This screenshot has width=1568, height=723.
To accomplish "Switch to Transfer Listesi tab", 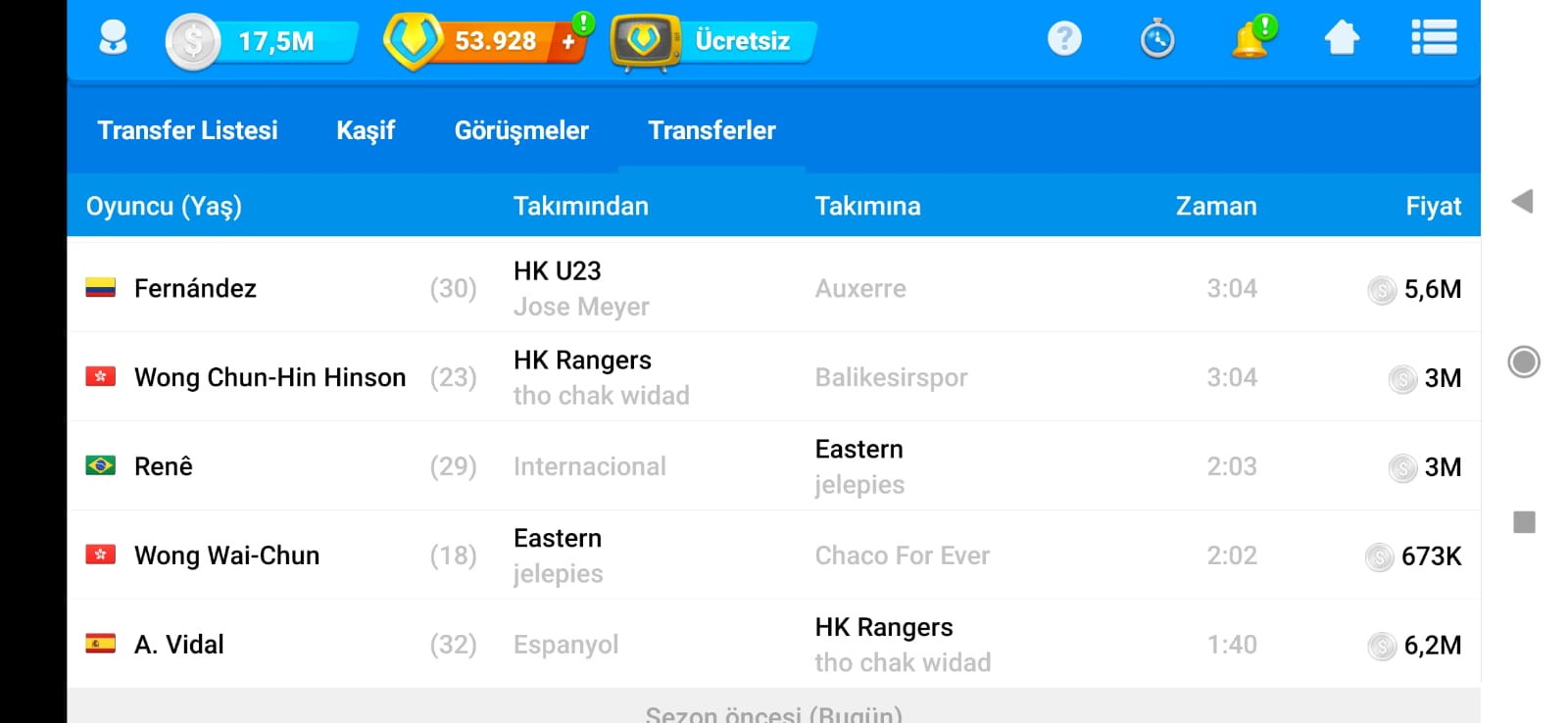I will click(x=187, y=130).
